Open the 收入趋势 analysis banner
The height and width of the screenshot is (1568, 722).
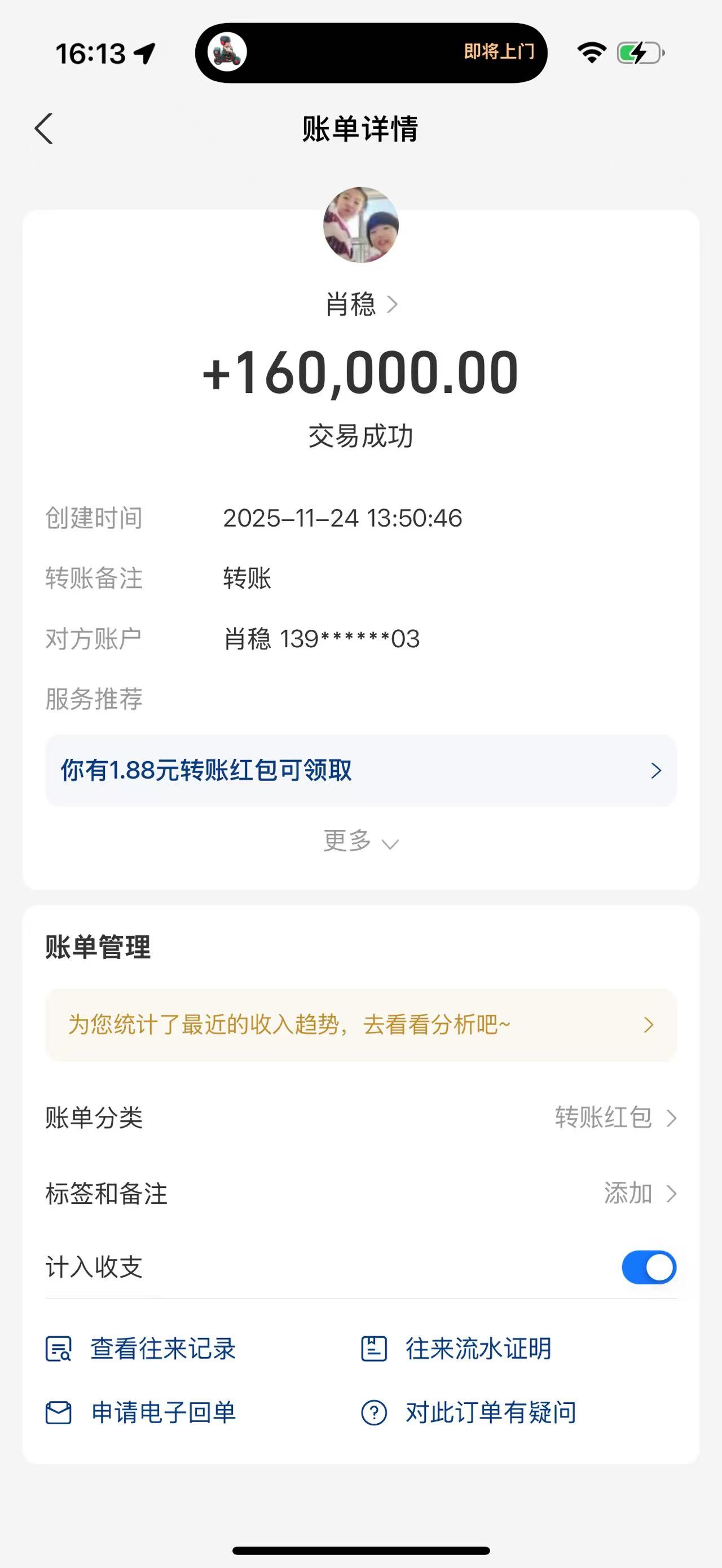[x=360, y=1025]
